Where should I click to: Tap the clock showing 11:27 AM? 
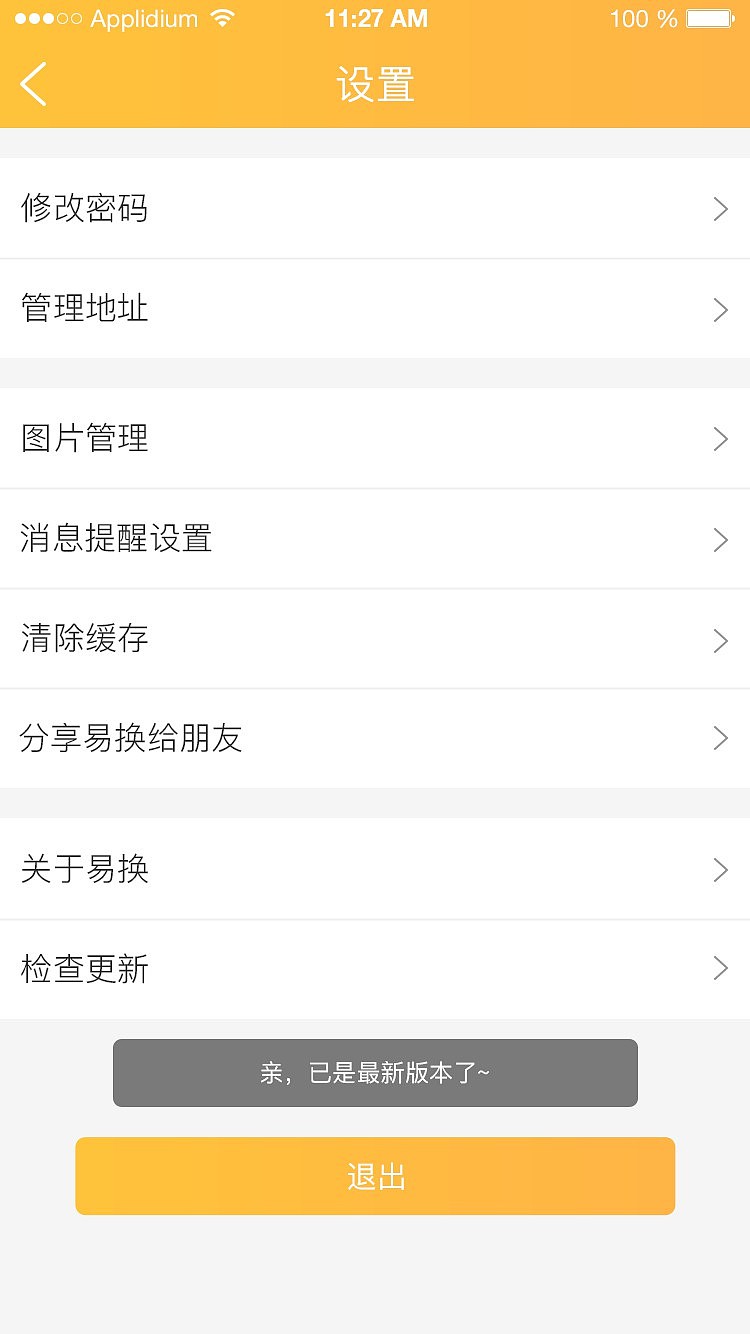[375, 17]
